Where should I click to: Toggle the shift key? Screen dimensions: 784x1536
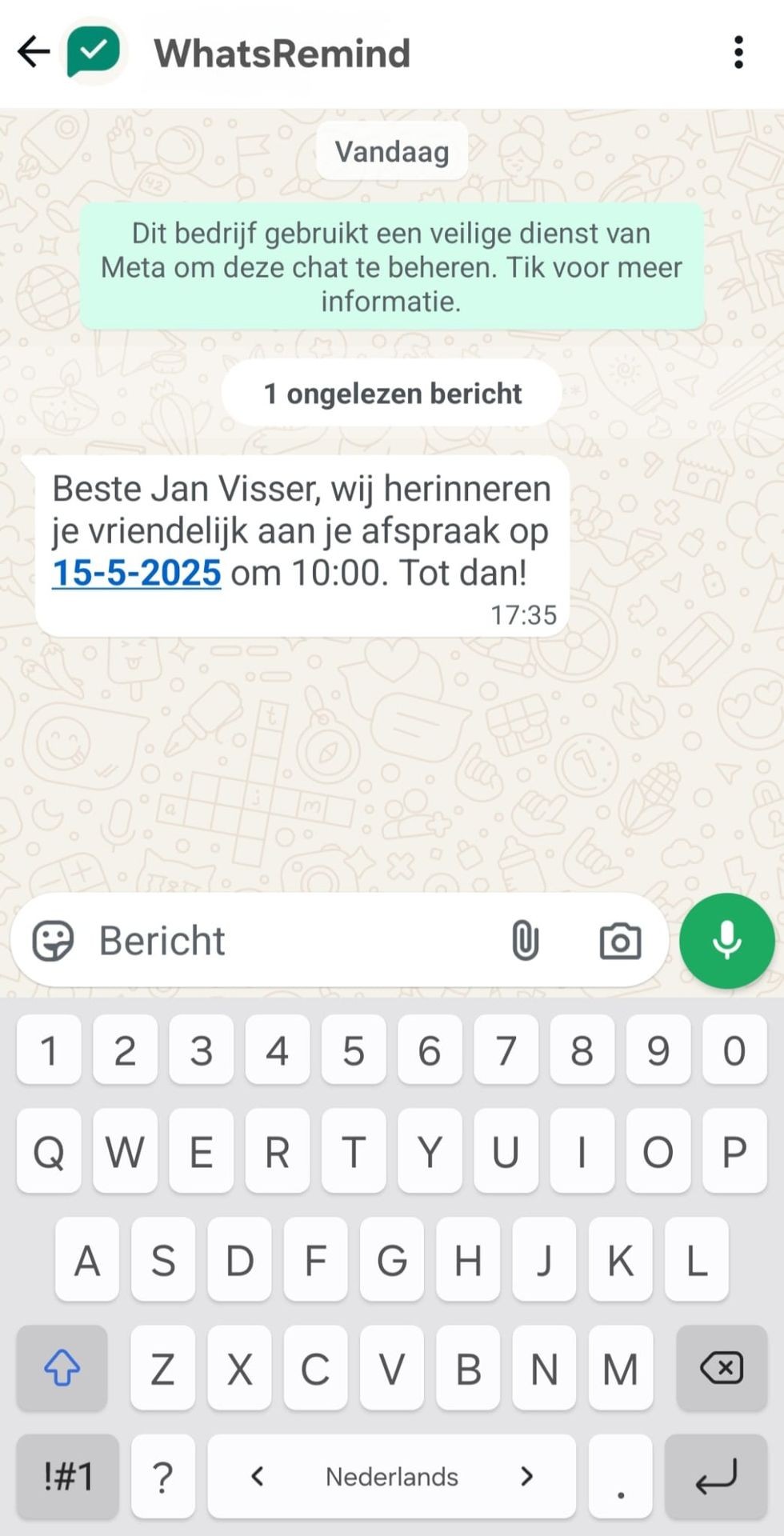coord(62,1368)
